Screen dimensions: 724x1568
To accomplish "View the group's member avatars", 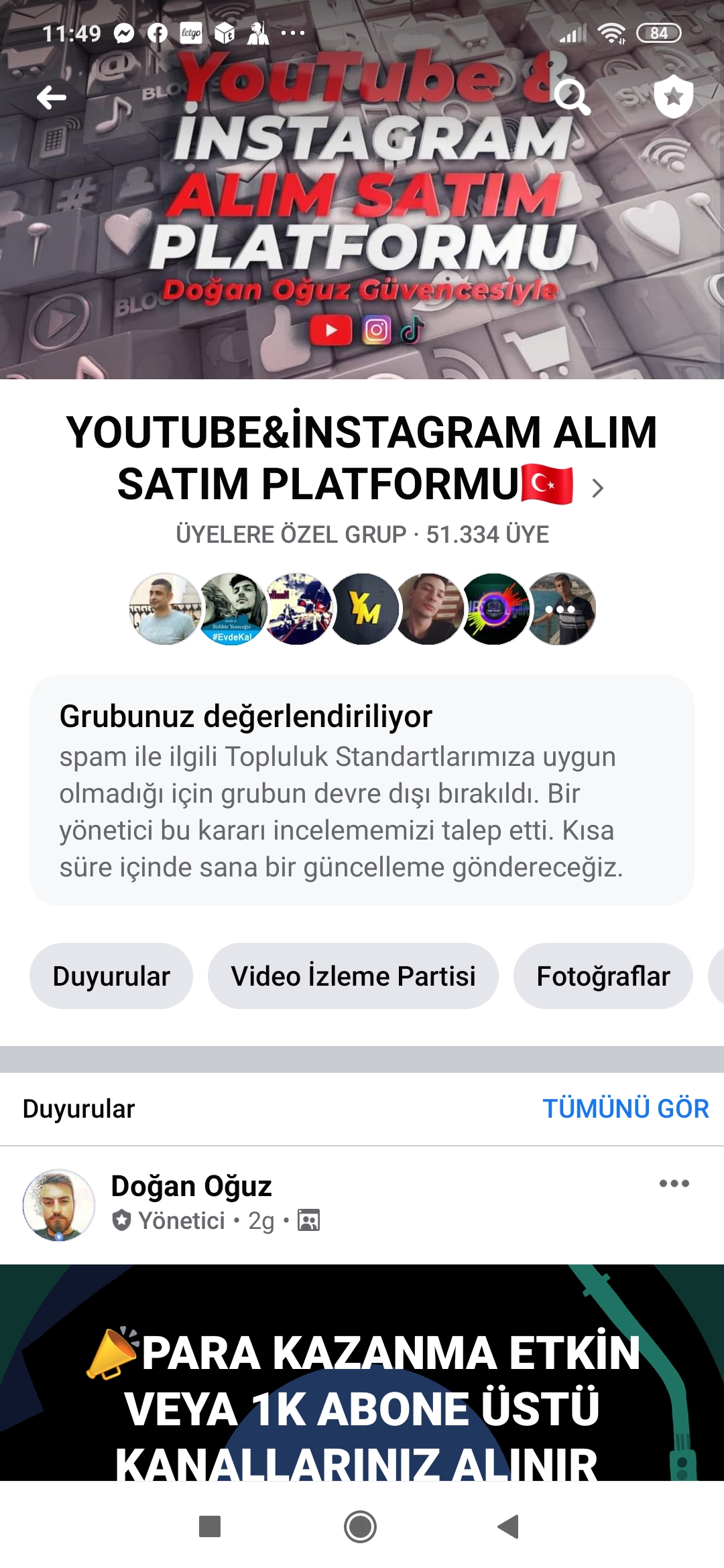I will 362,609.
